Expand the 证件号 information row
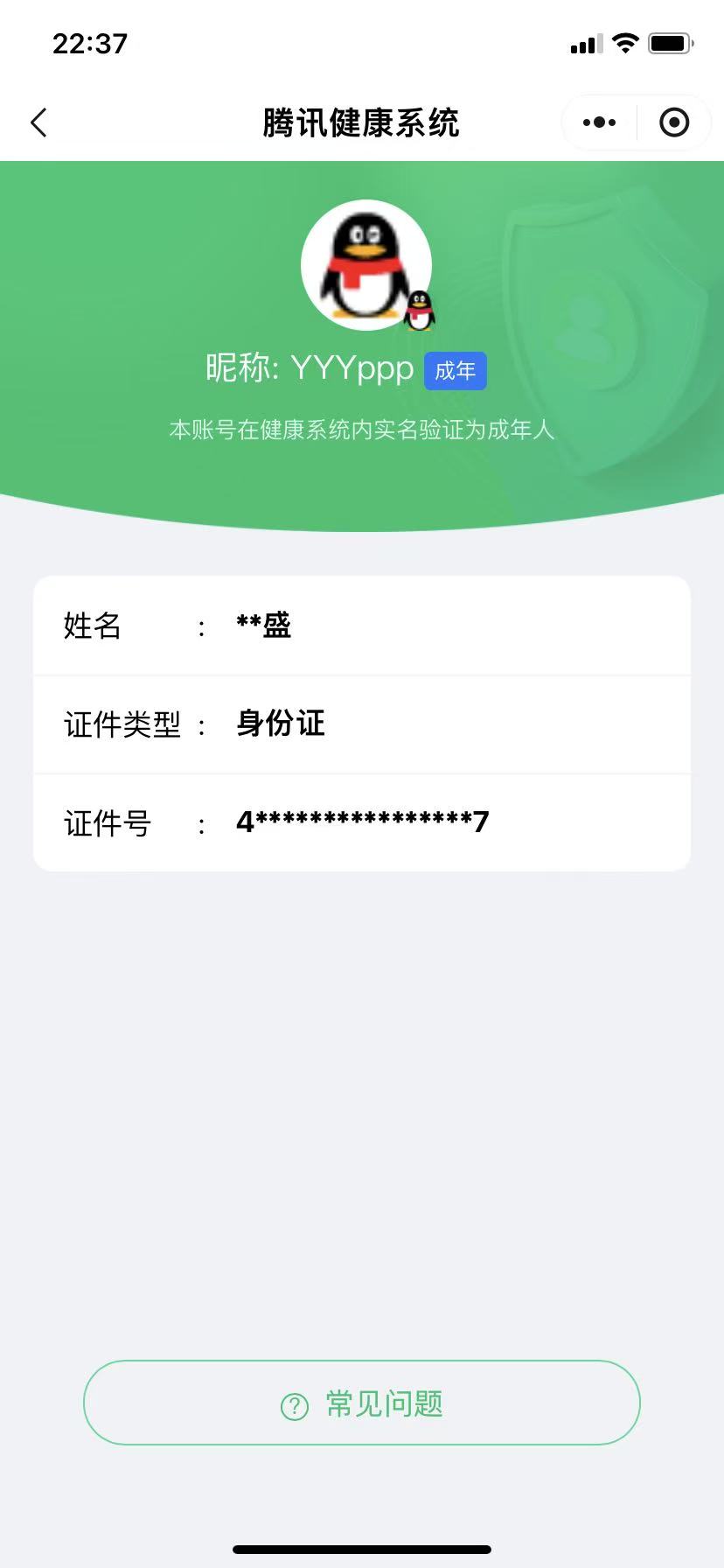This screenshot has width=724, height=1568. [x=362, y=822]
